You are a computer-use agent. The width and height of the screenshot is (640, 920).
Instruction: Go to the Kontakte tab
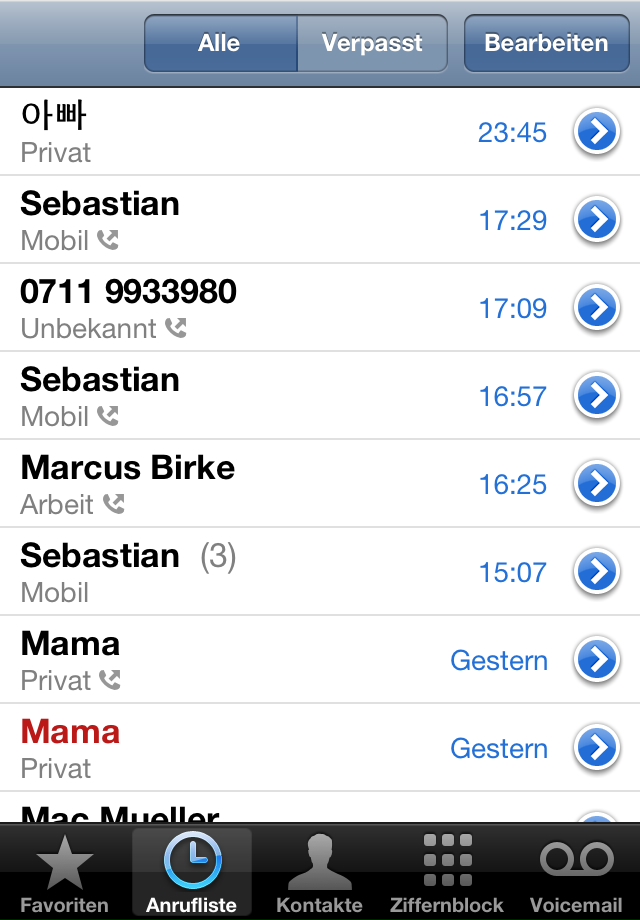point(319,872)
